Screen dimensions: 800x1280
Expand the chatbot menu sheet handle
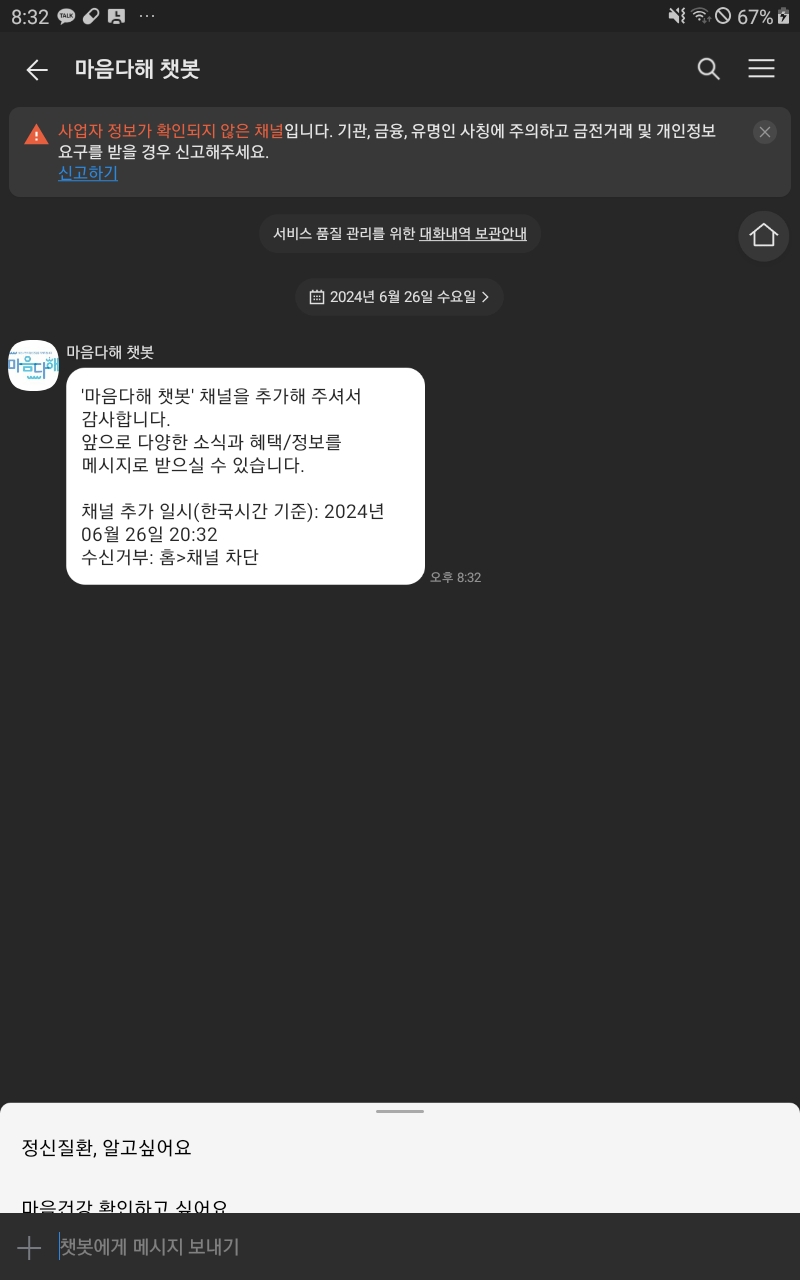coord(400,1111)
